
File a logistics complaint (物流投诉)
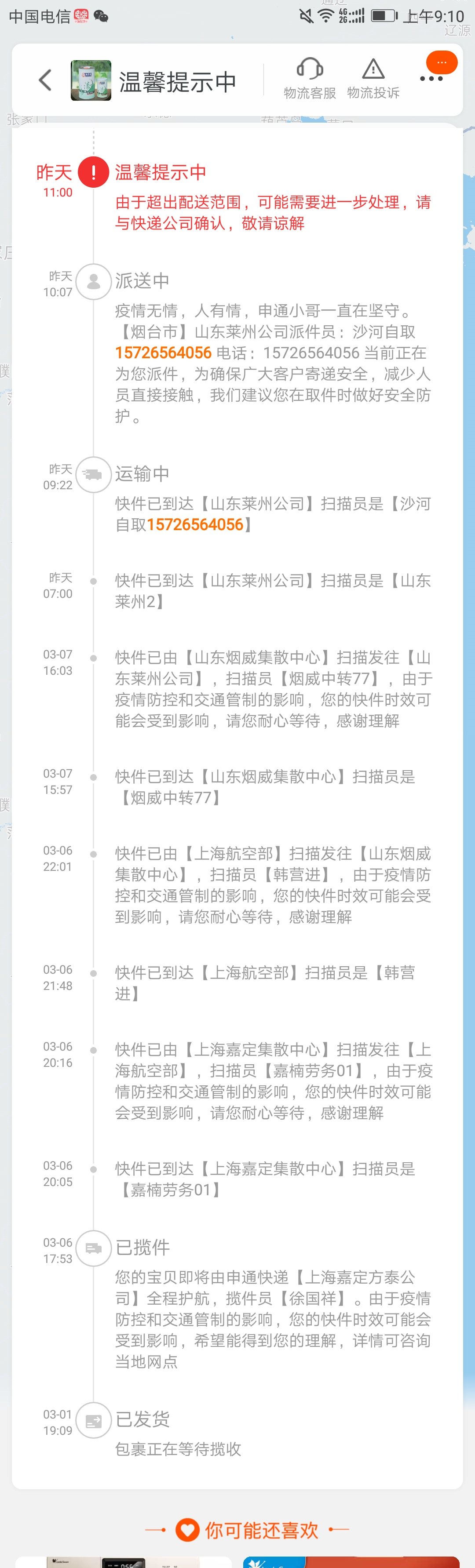click(373, 79)
